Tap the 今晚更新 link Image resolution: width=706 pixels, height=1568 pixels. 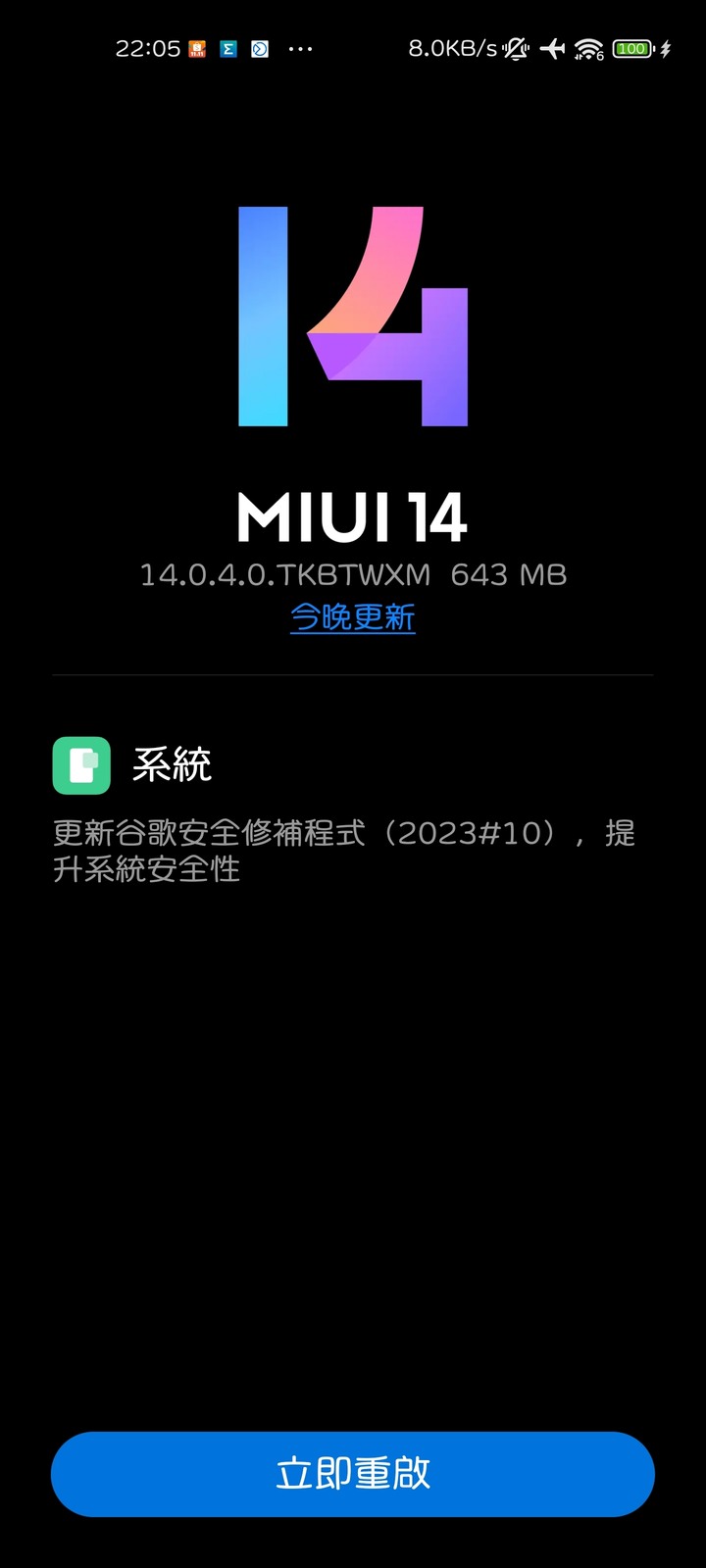click(x=352, y=617)
